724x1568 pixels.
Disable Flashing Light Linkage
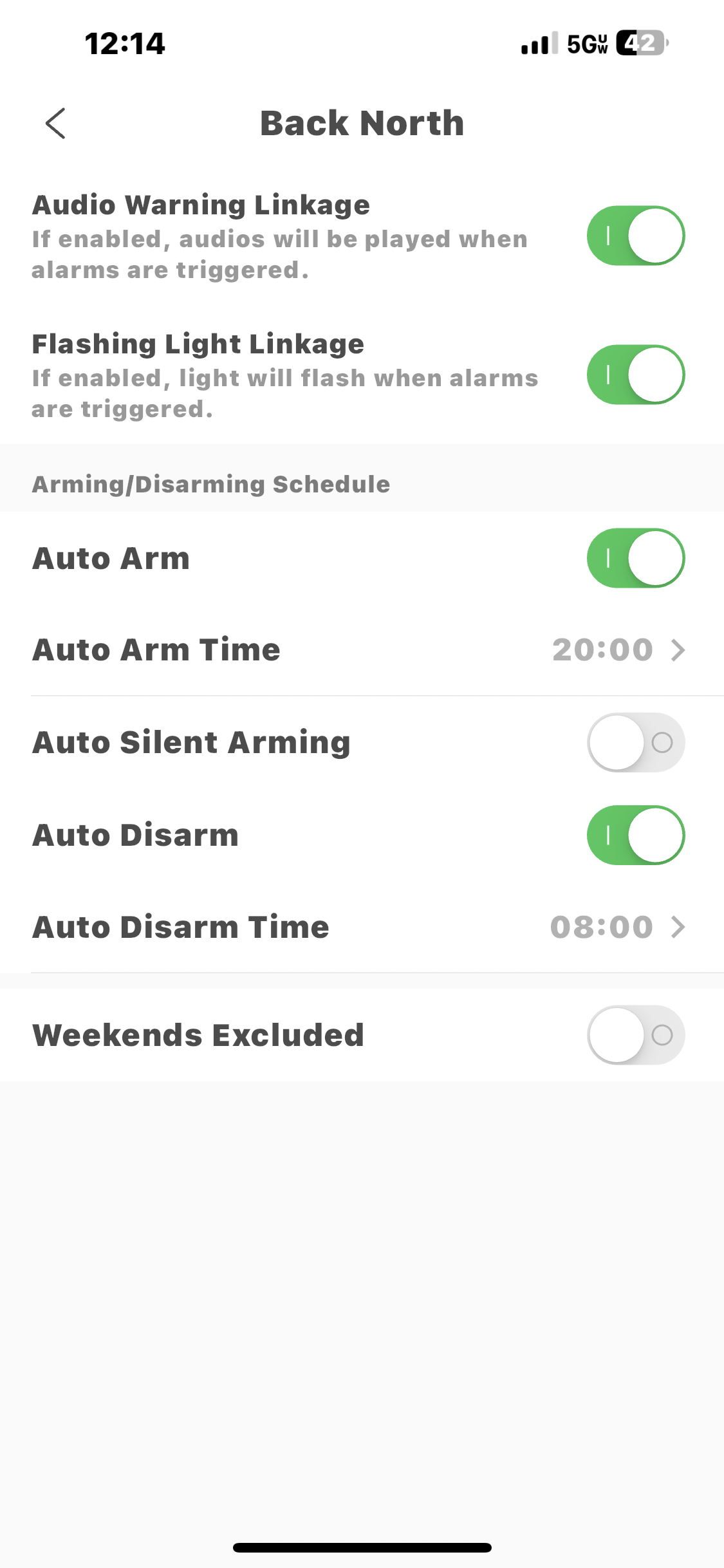tap(635, 375)
